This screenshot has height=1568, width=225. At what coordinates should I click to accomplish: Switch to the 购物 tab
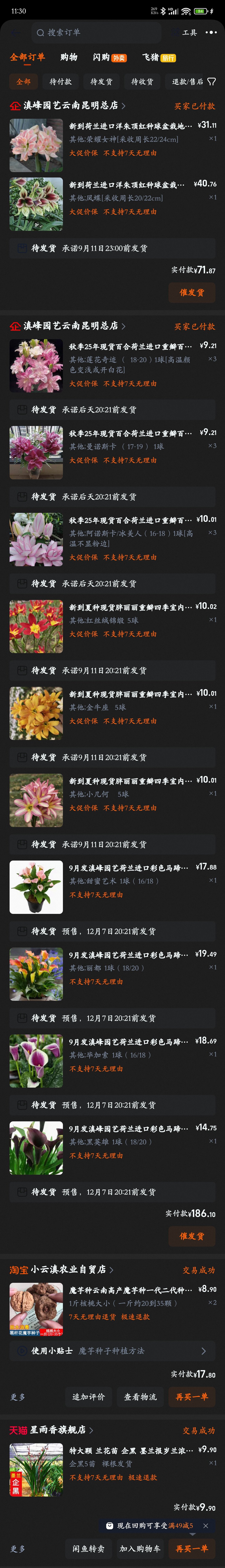point(69,57)
